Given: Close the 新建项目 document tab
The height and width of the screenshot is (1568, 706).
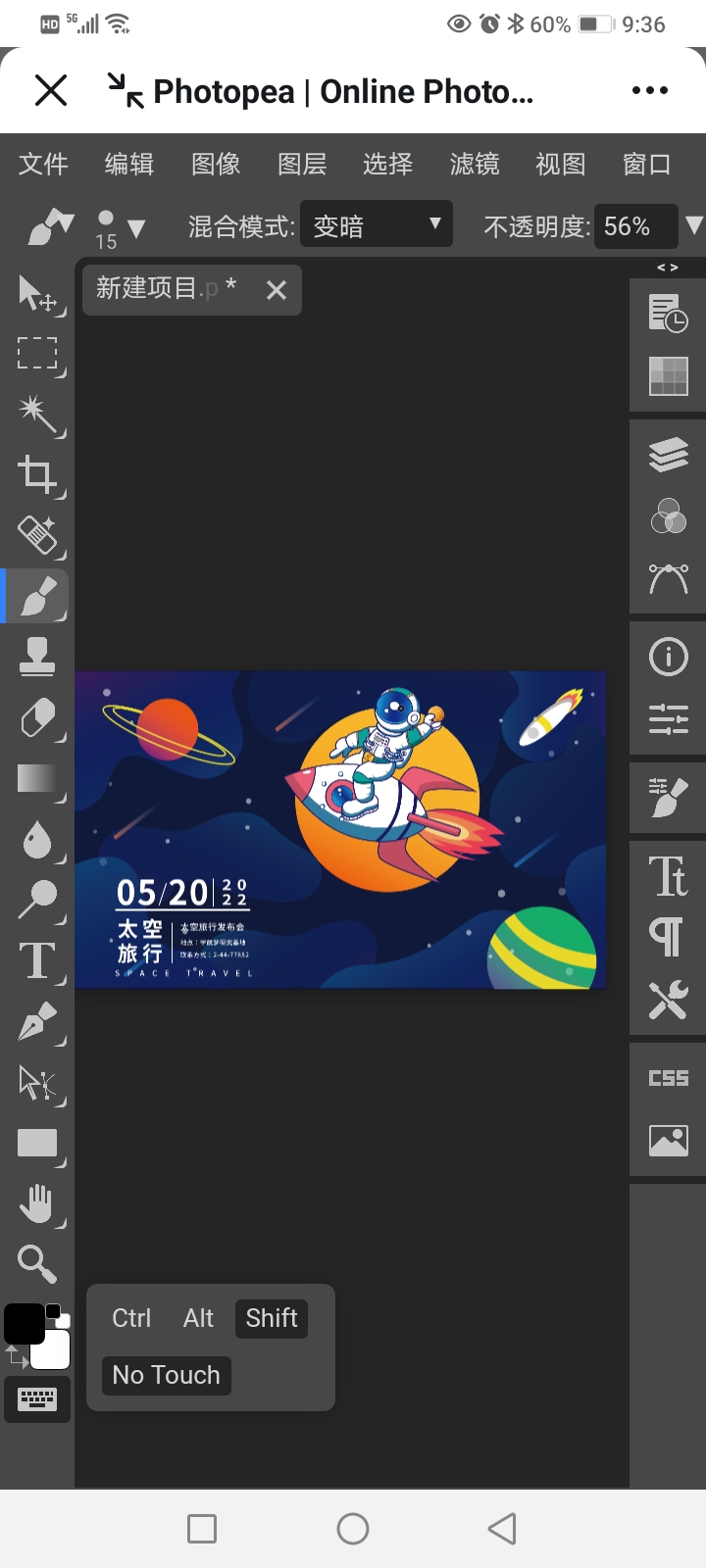Looking at the screenshot, I should [277, 290].
